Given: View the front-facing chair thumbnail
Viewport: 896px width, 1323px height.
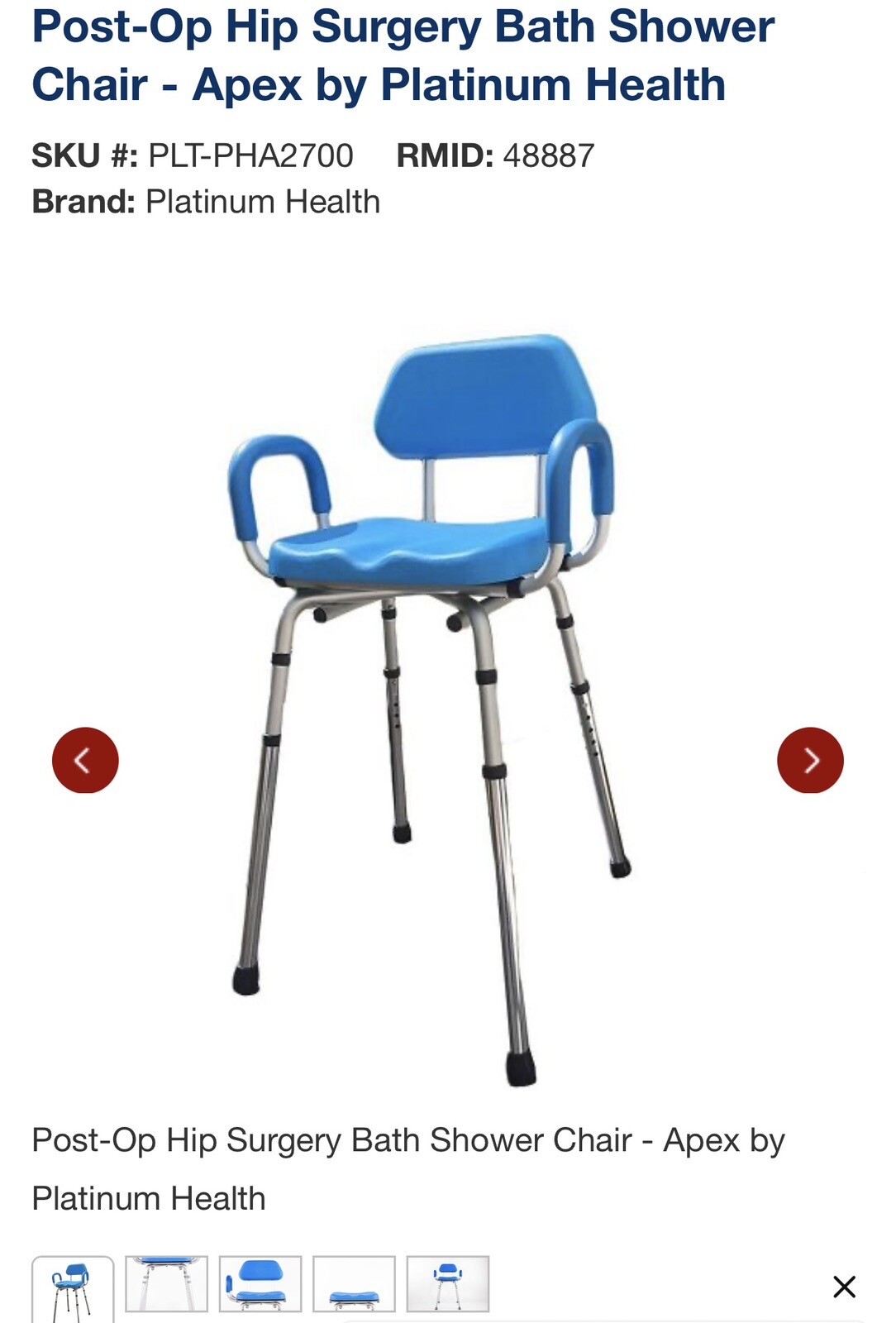Looking at the screenshot, I should (x=448, y=1284).
